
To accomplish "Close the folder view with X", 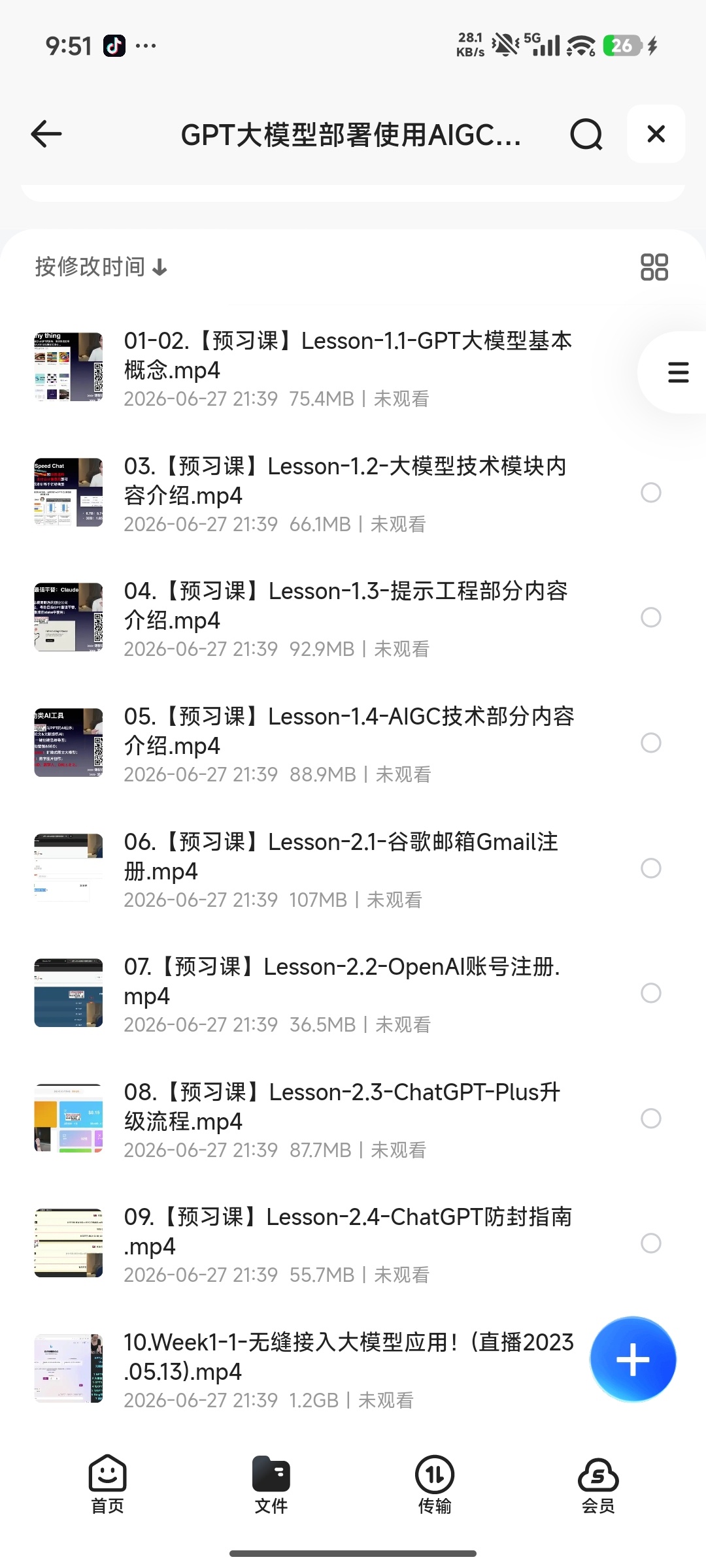I will pos(656,134).
